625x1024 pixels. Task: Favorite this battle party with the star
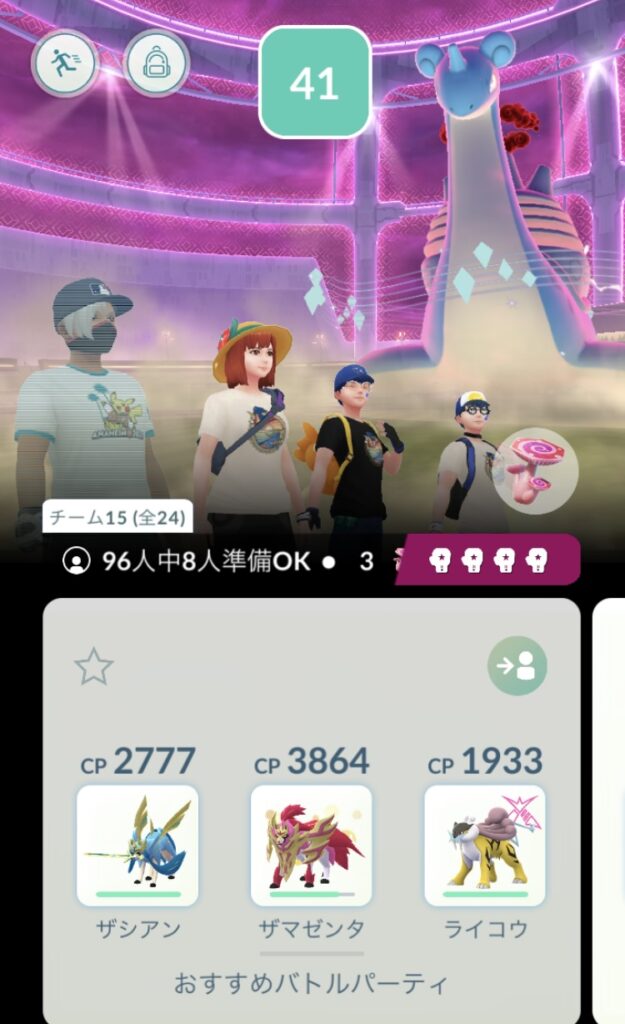94,667
